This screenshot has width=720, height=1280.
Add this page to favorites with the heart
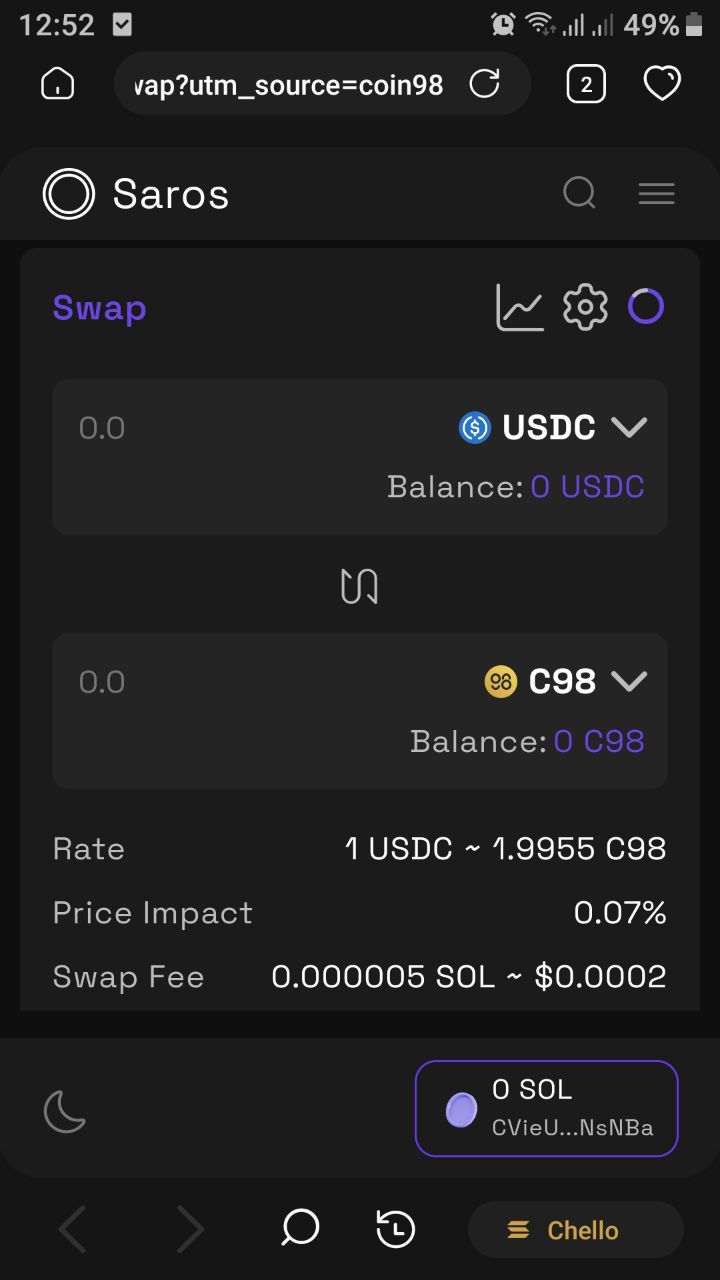click(x=661, y=84)
